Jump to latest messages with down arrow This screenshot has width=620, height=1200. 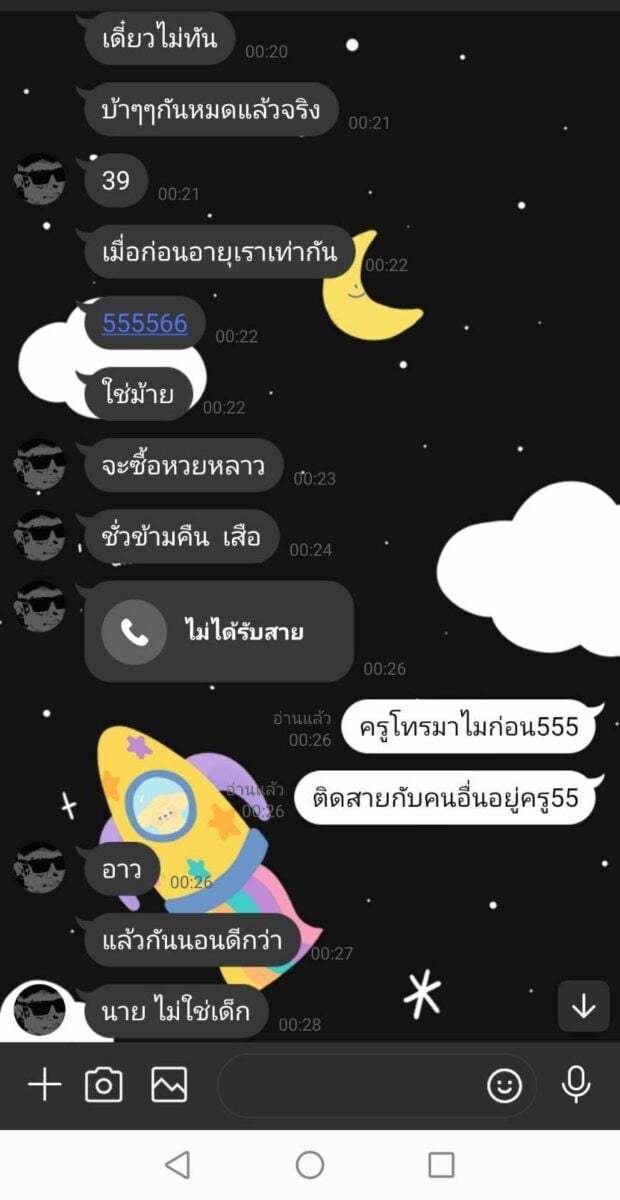[583, 1006]
